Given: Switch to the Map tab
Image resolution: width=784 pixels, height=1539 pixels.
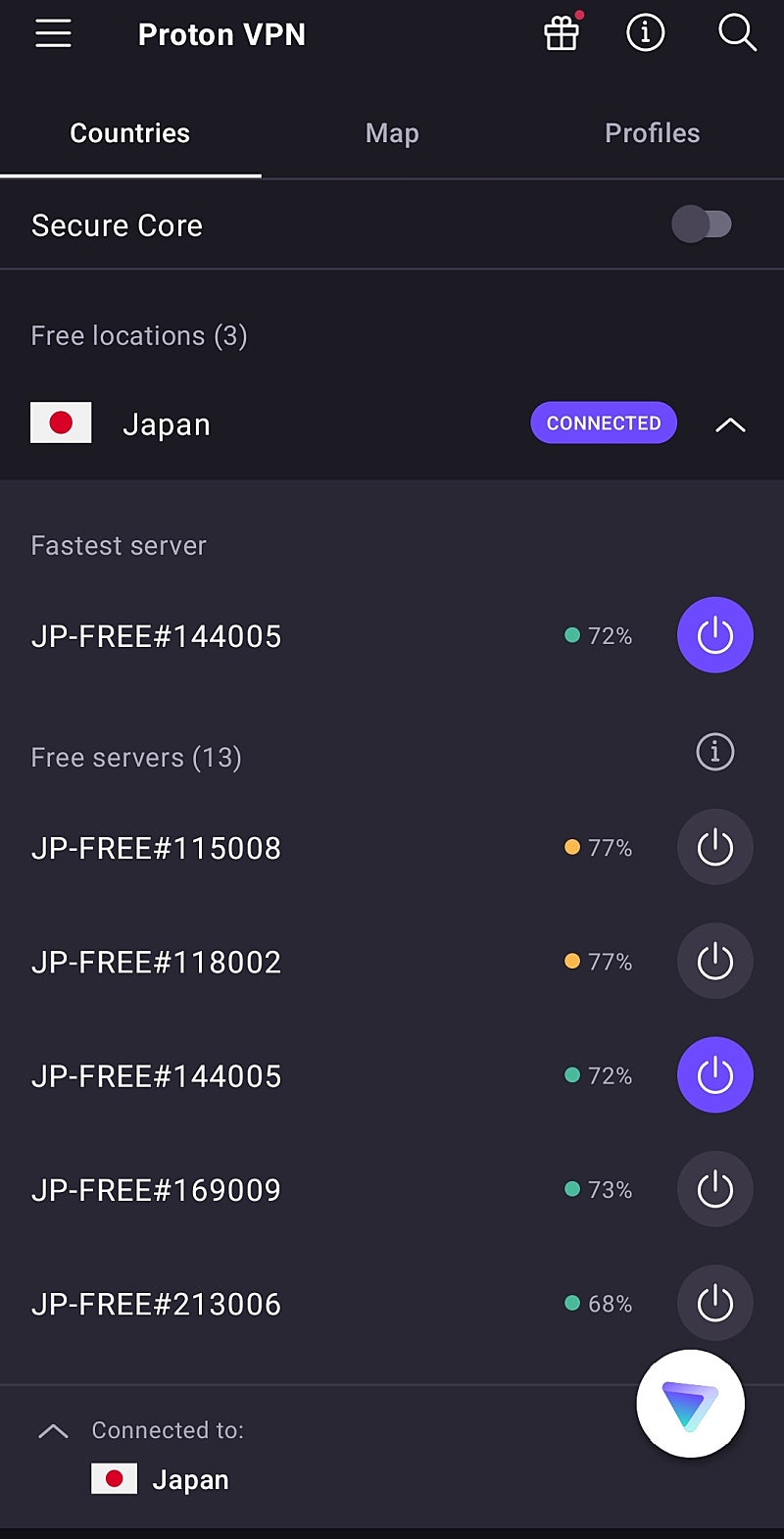Looking at the screenshot, I should [392, 133].
